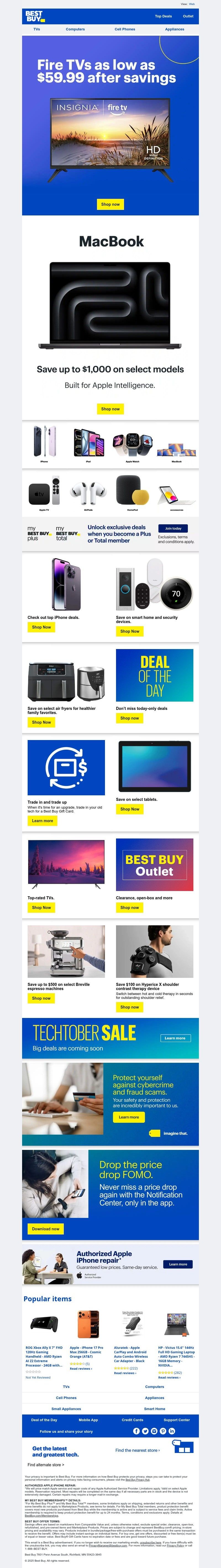Go to the Computers category
This screenshot has height=1568, width=221.
tap(75, 29)
